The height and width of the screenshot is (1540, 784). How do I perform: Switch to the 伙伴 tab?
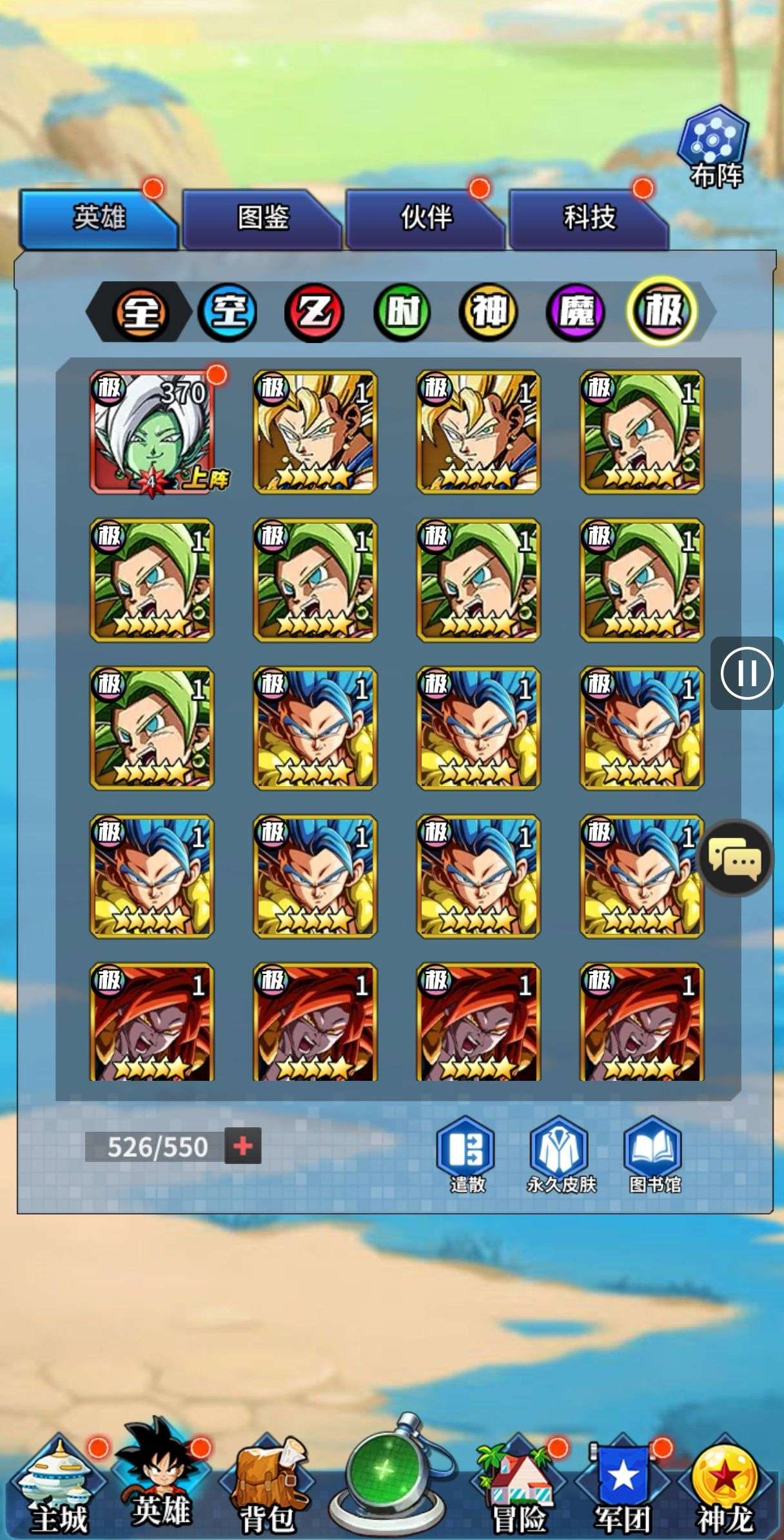[x=425, y=219]
